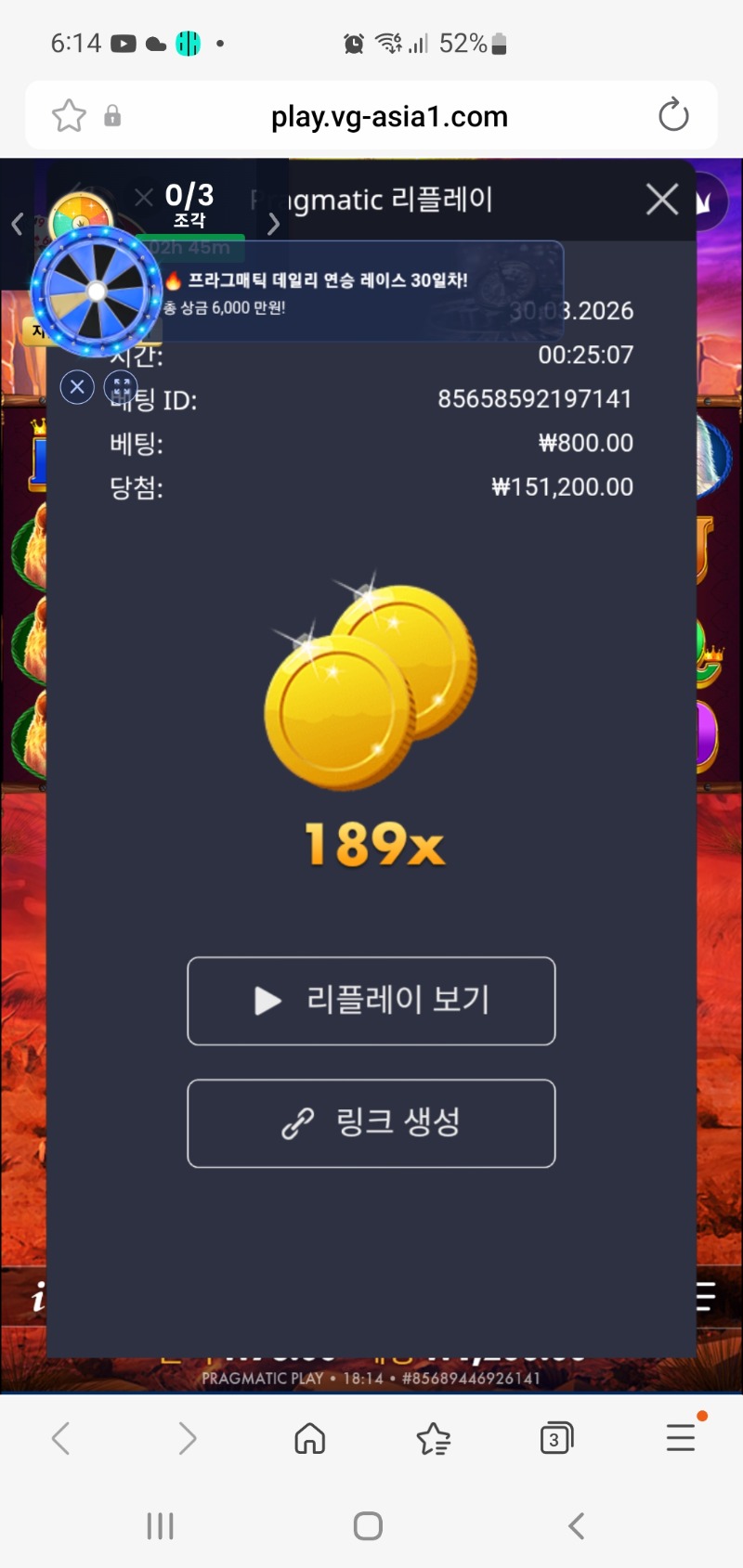Open the daily race promotion banner

(362, 292)
